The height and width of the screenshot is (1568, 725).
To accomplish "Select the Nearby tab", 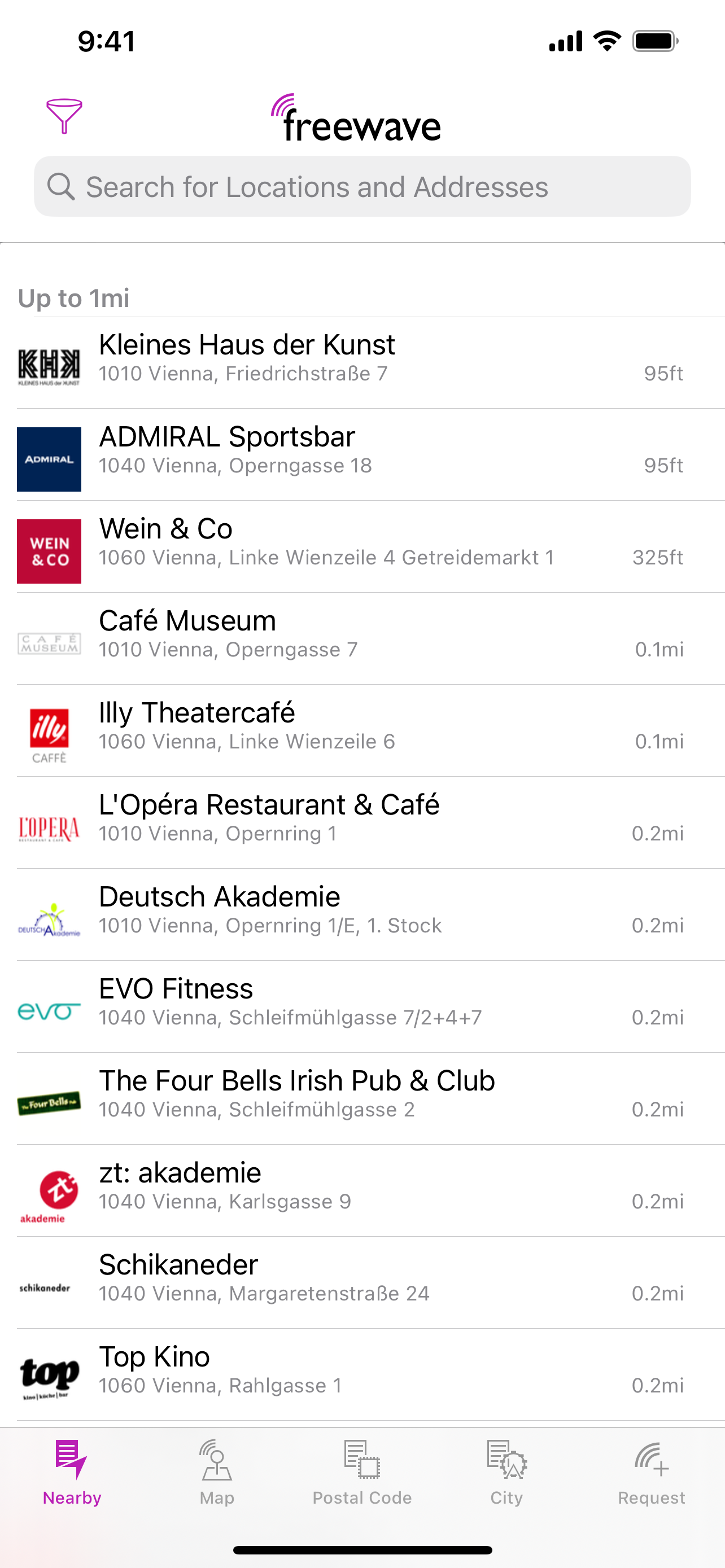I will pos(72,1472).
